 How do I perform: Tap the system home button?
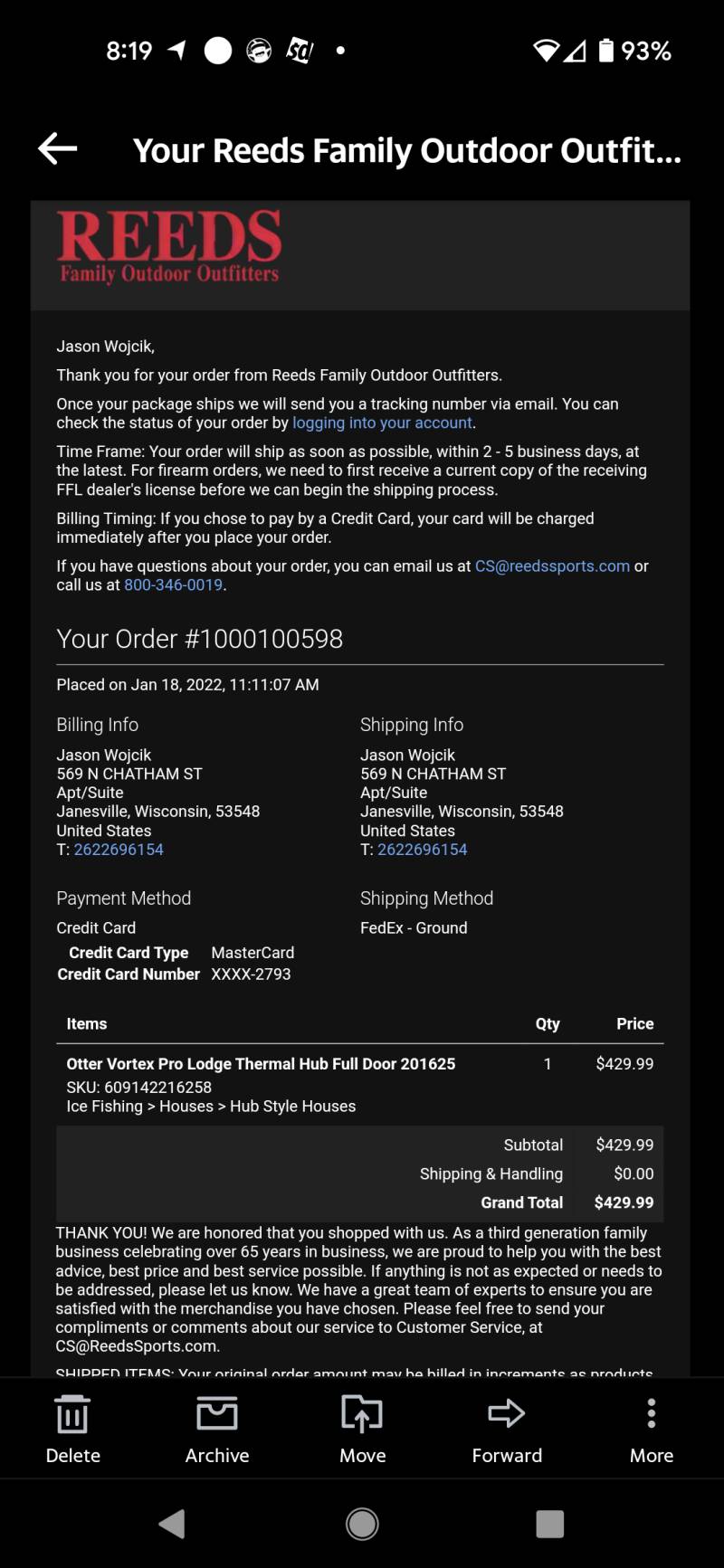(362, 1525)
